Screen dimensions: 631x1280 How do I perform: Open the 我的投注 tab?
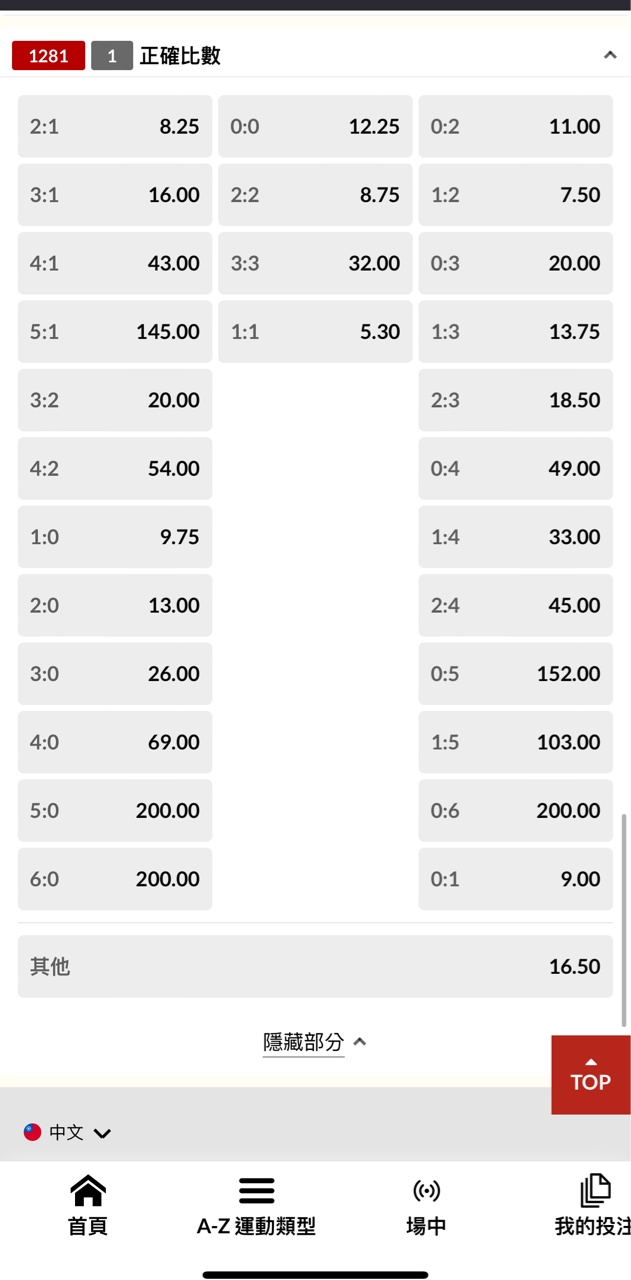(x=594, y=1206)
